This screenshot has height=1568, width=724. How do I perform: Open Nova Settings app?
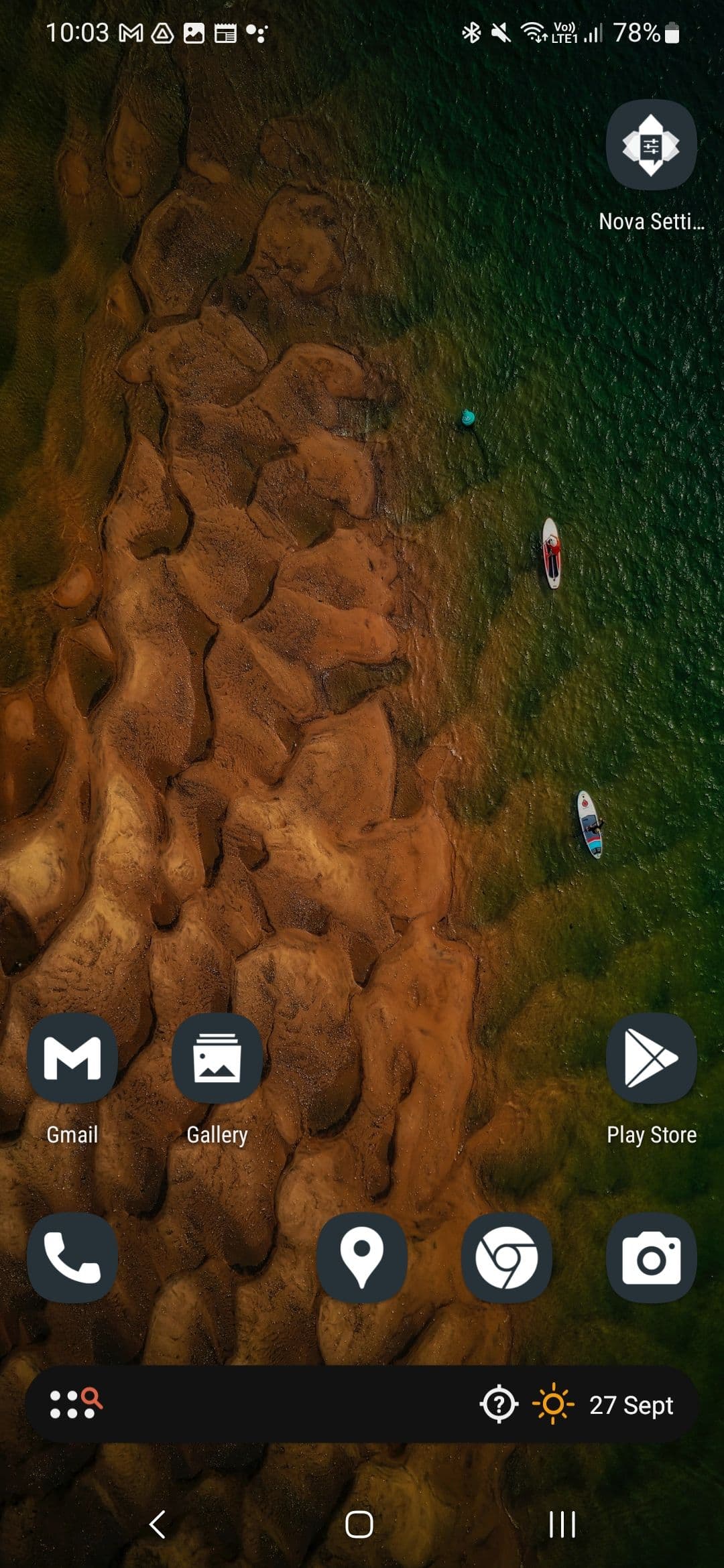[x=651, y=145]
